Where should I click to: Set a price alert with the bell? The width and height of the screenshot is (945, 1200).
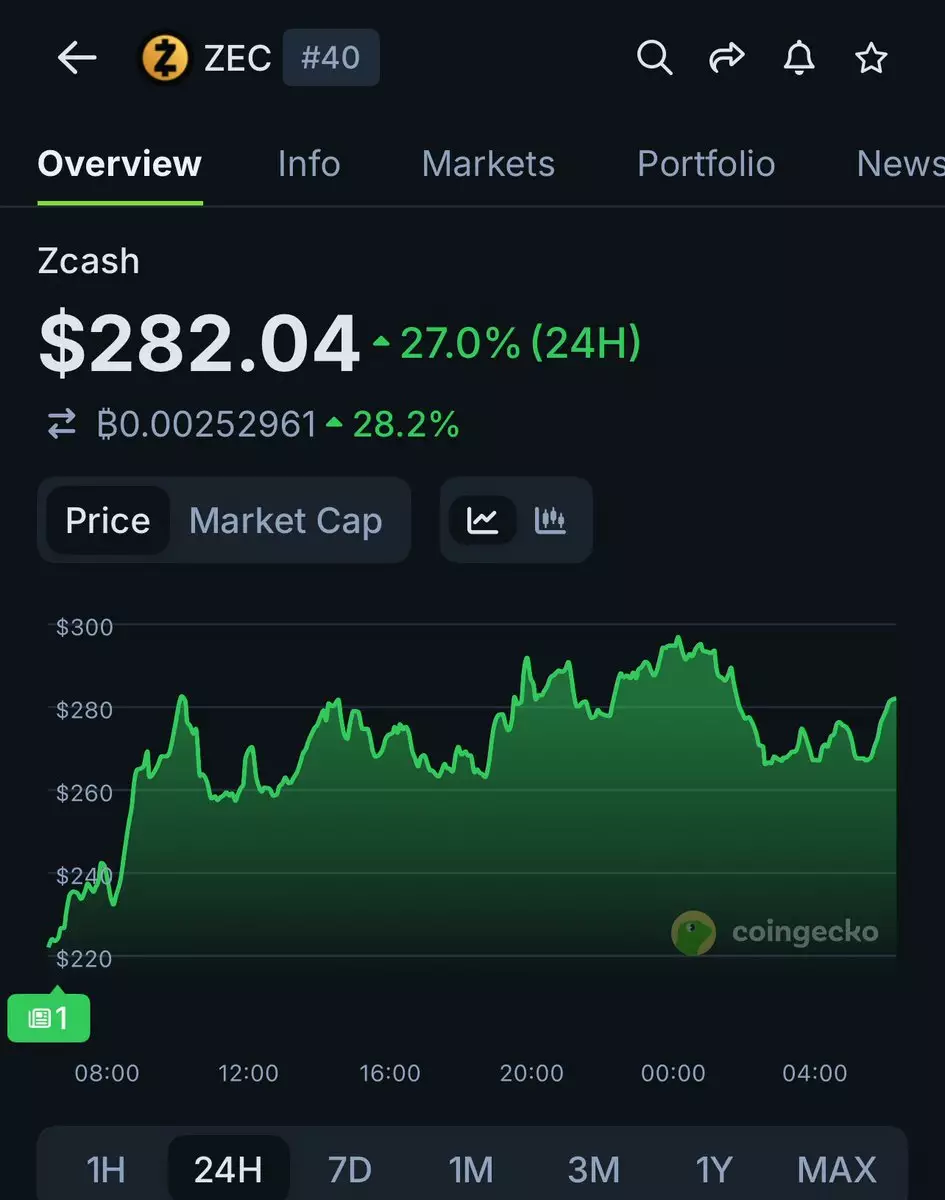(x=799, y=59)
